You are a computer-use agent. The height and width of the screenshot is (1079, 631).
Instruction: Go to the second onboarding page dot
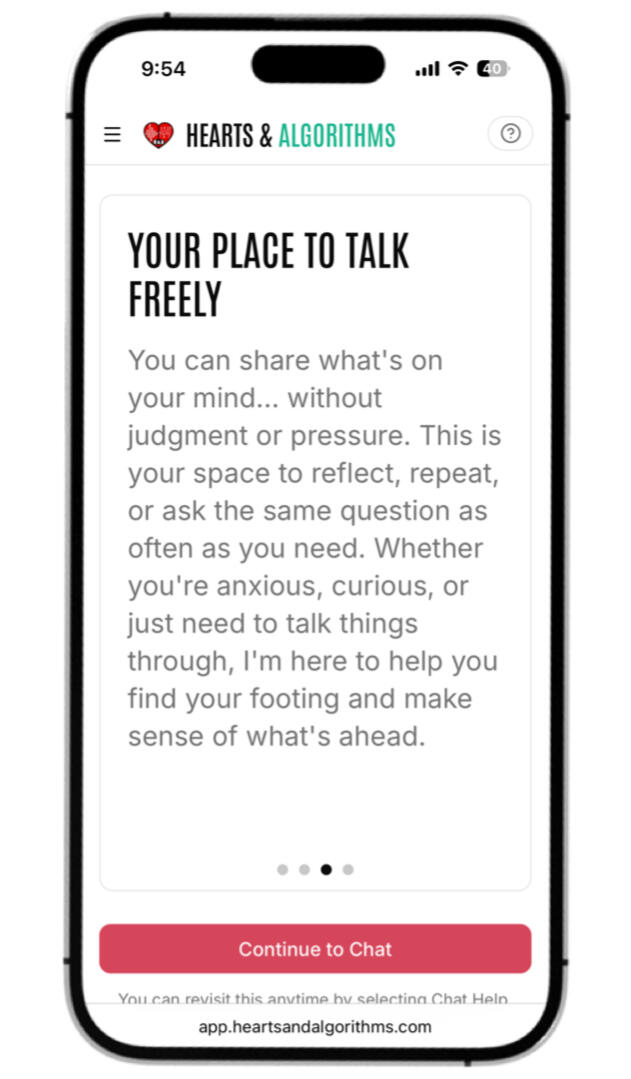tap(304, 870)
